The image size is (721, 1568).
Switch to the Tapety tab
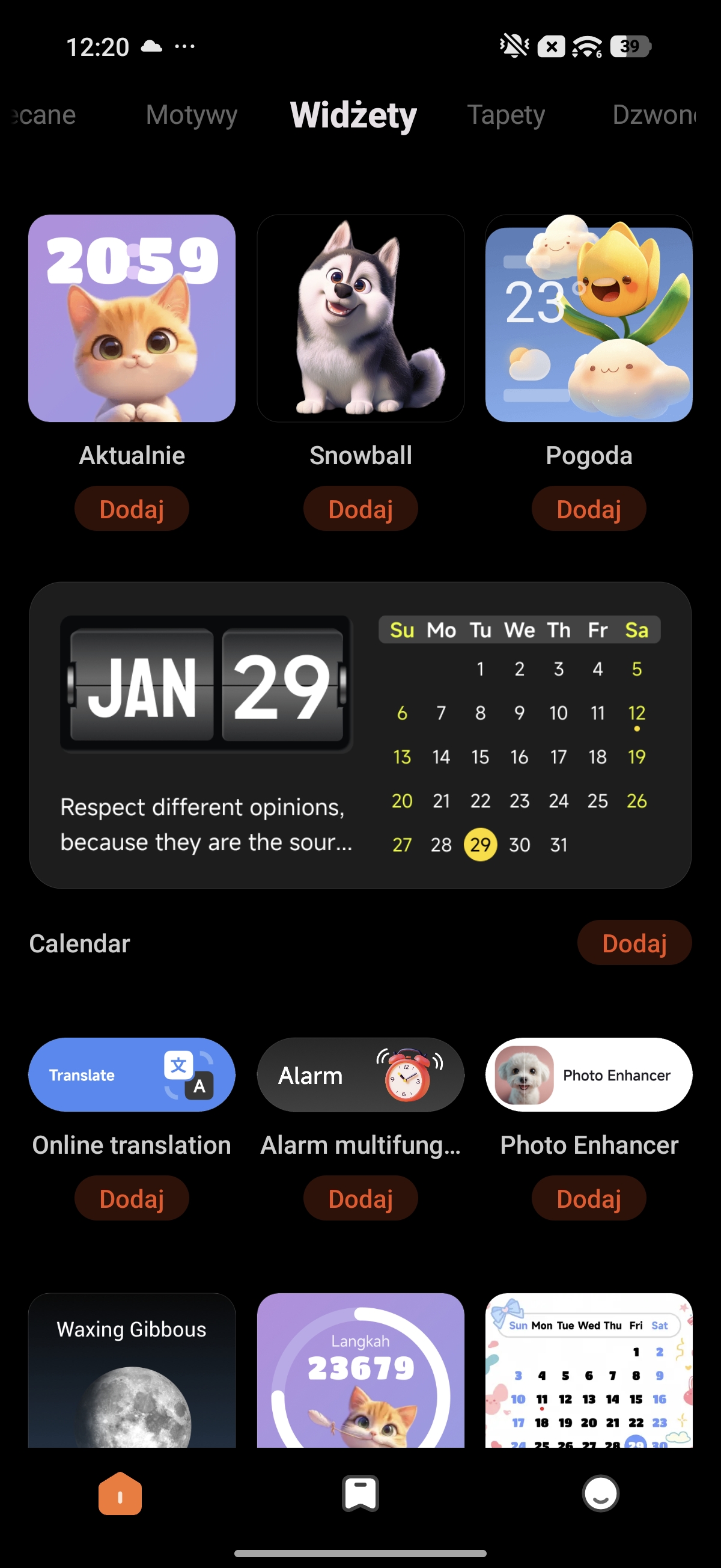[506, 115]
